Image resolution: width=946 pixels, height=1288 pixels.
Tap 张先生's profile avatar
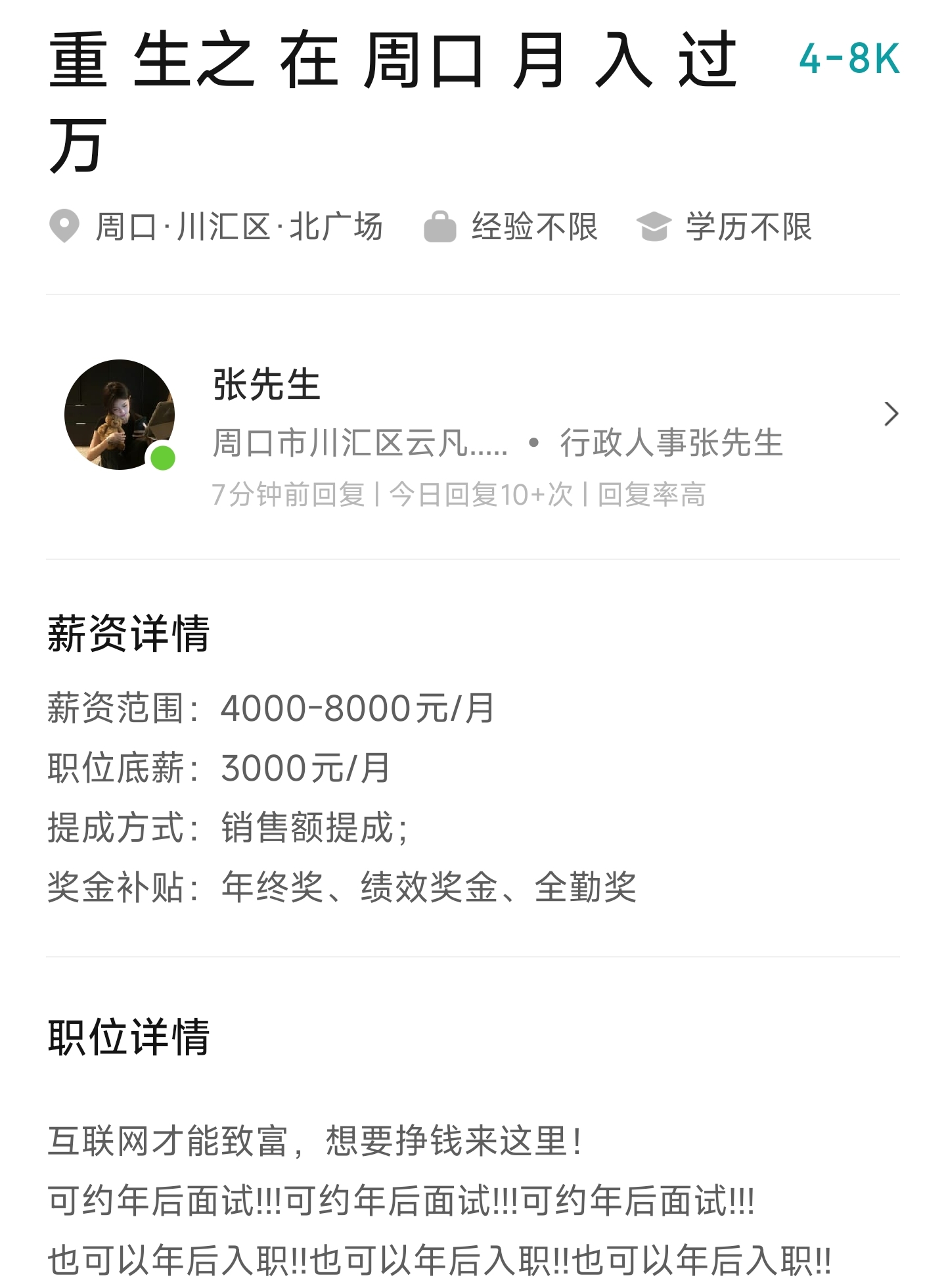[x=120, y=415]
